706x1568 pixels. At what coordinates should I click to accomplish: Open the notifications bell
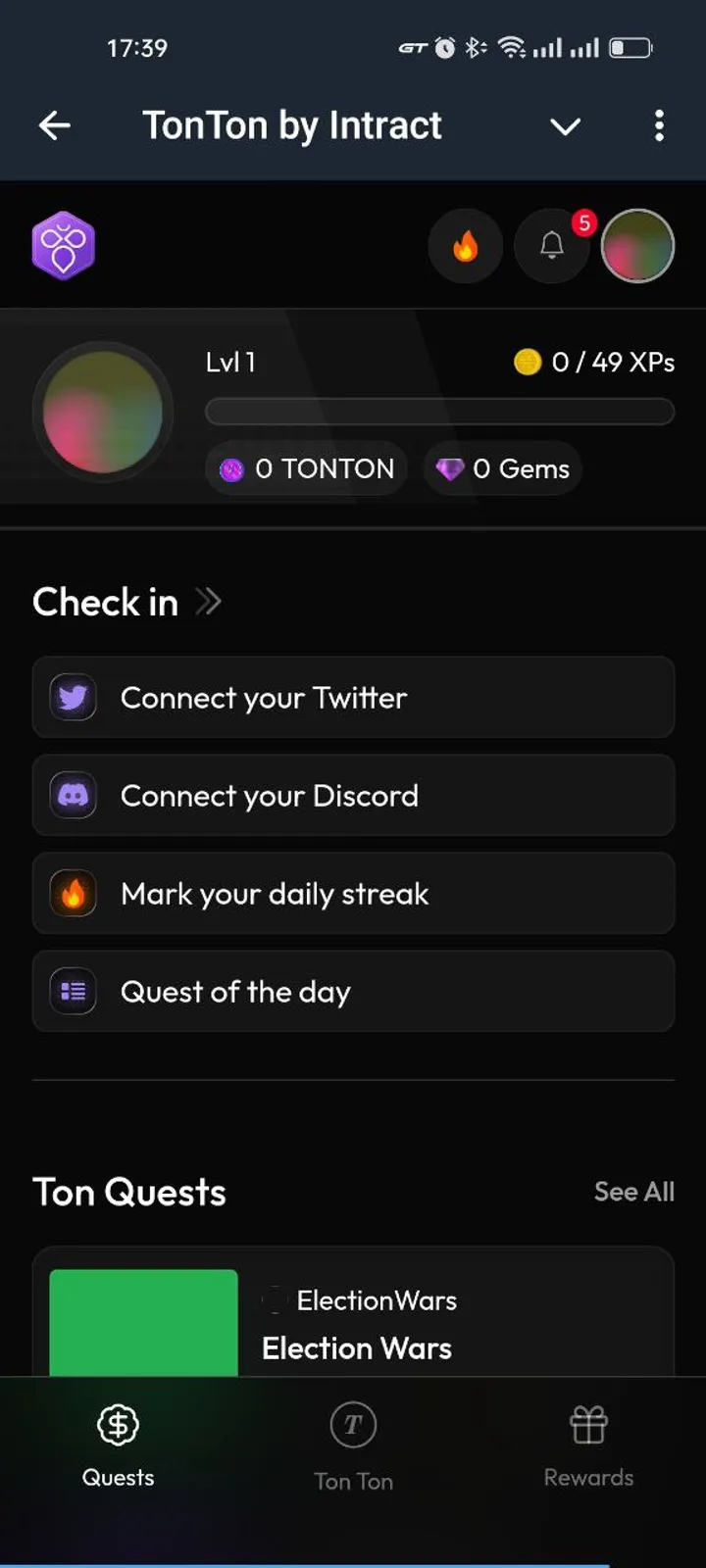pyautogui.click(x=551, y=246)
